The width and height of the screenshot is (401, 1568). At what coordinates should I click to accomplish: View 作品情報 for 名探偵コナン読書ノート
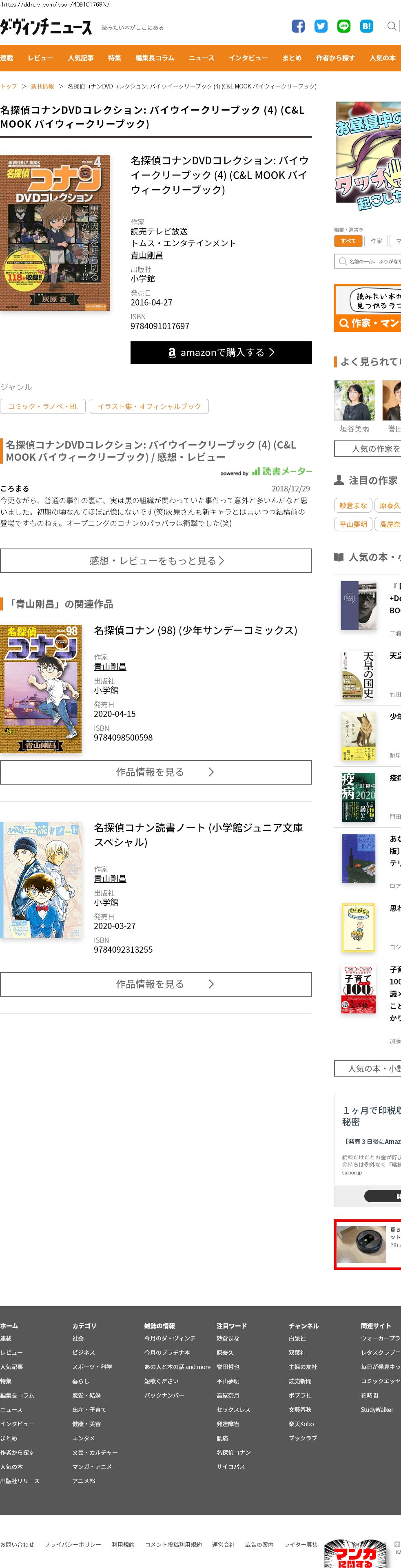[x=156, y=984]
